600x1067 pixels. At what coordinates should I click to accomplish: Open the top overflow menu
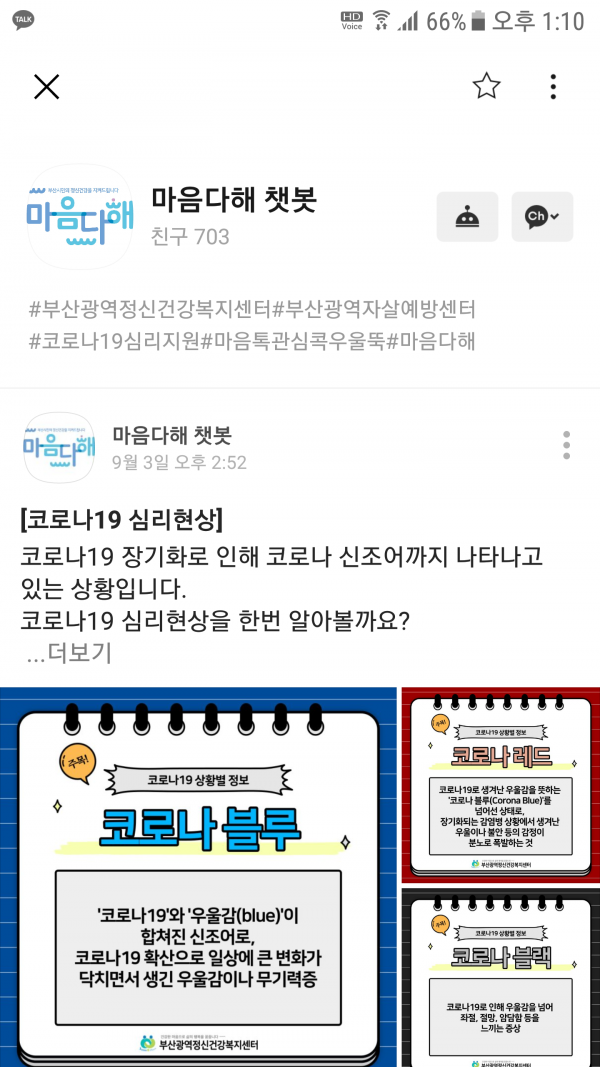[x=553, y=87]
